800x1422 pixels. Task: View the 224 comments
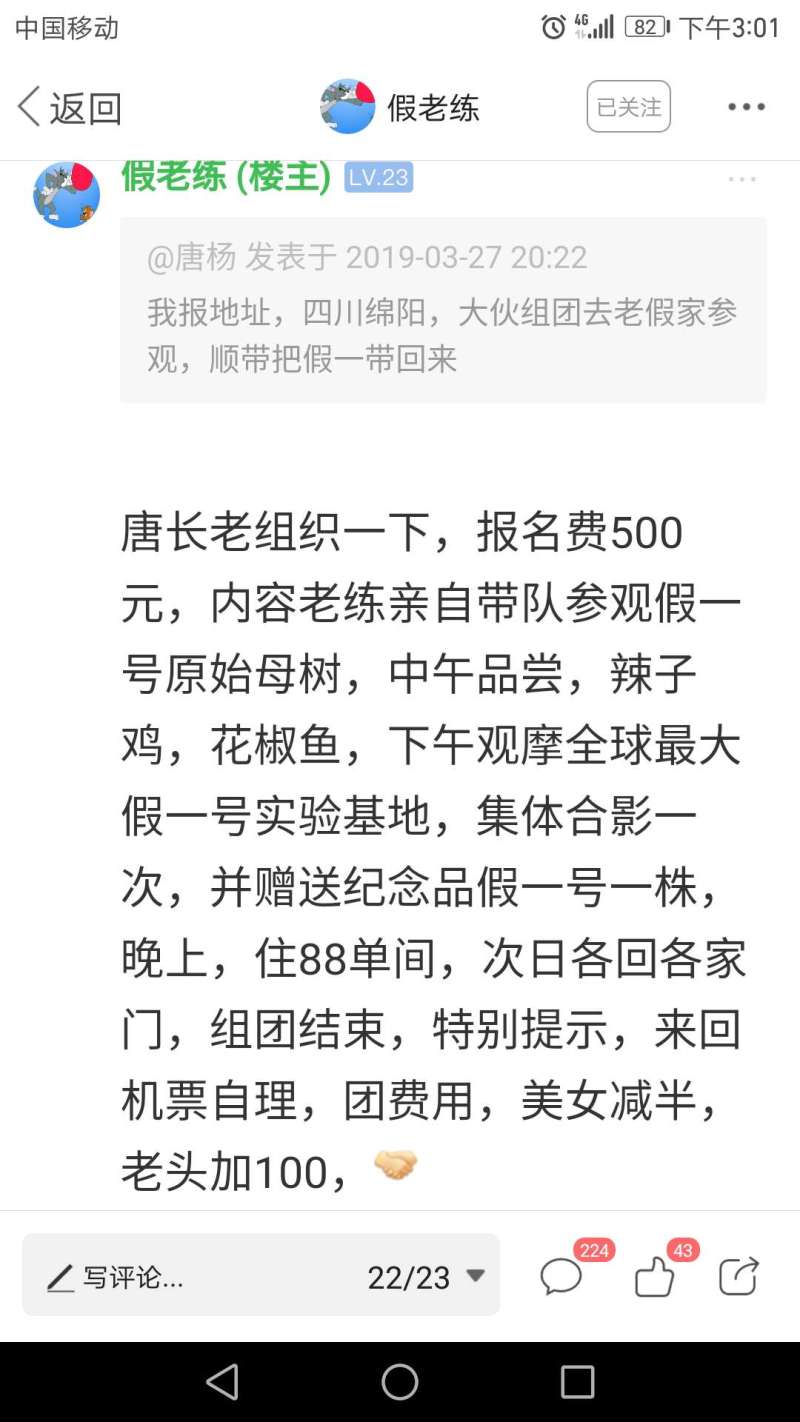tap(563, 1275)
